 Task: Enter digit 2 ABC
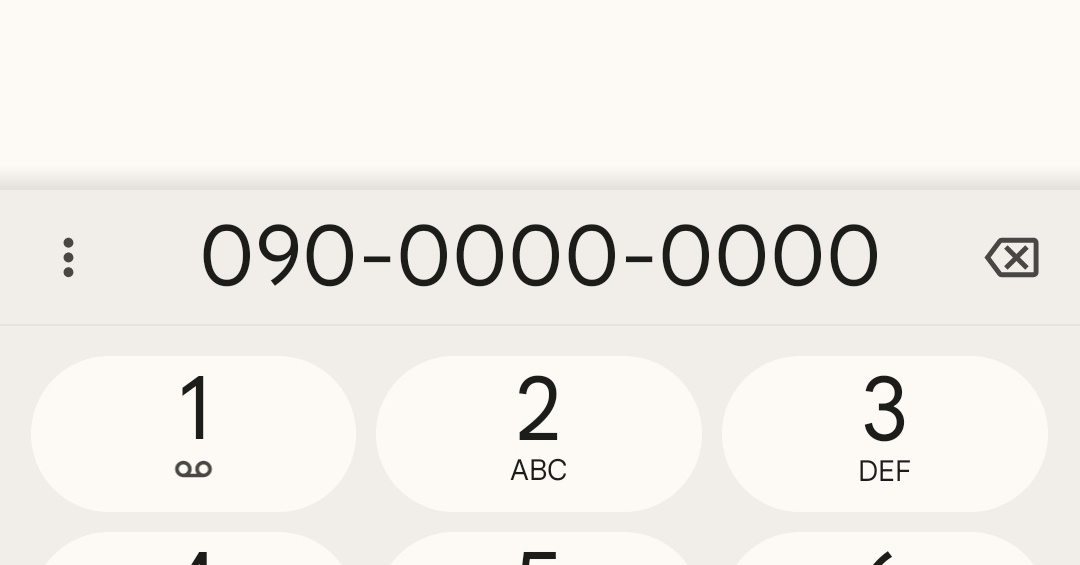point(539,434)
